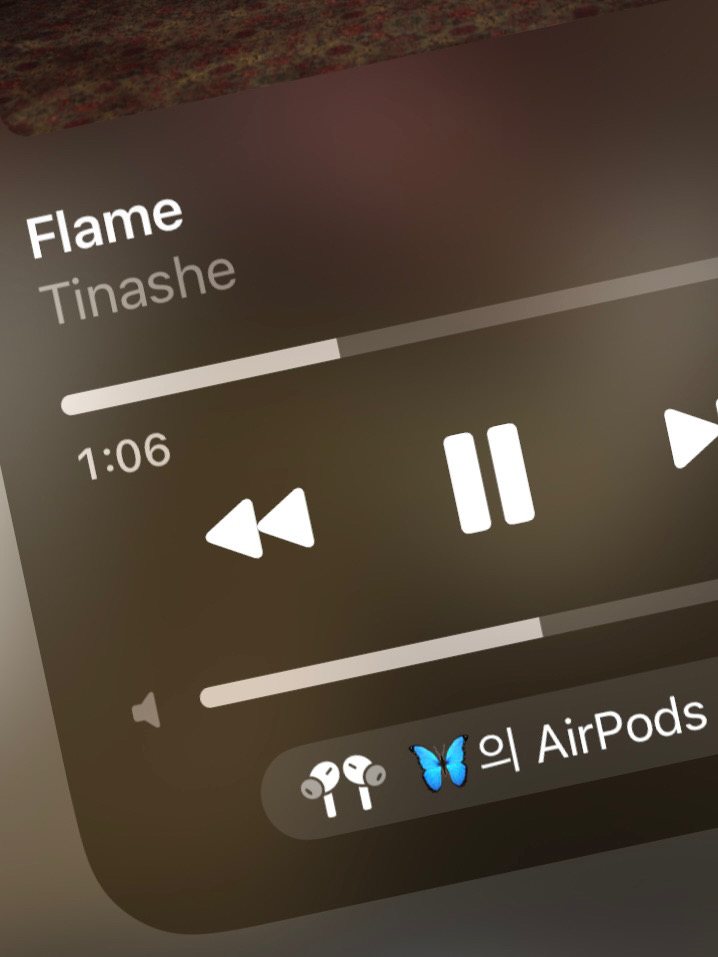Rewind to the previous track
The width and height of the screenshot is (718, 957).
tap(260, 522)
